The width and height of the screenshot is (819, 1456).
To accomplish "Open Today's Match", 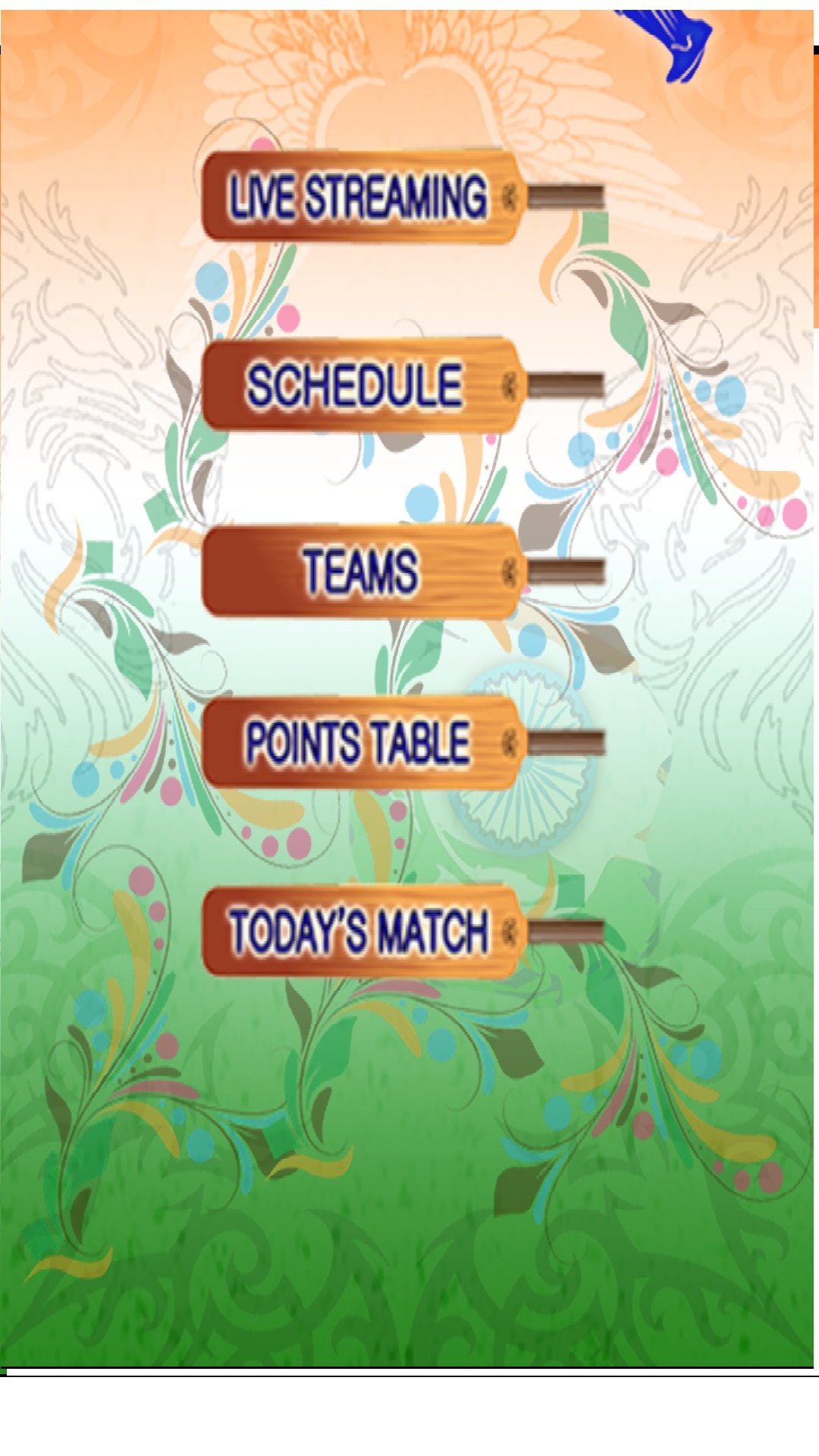I will (x=403, y=930).
